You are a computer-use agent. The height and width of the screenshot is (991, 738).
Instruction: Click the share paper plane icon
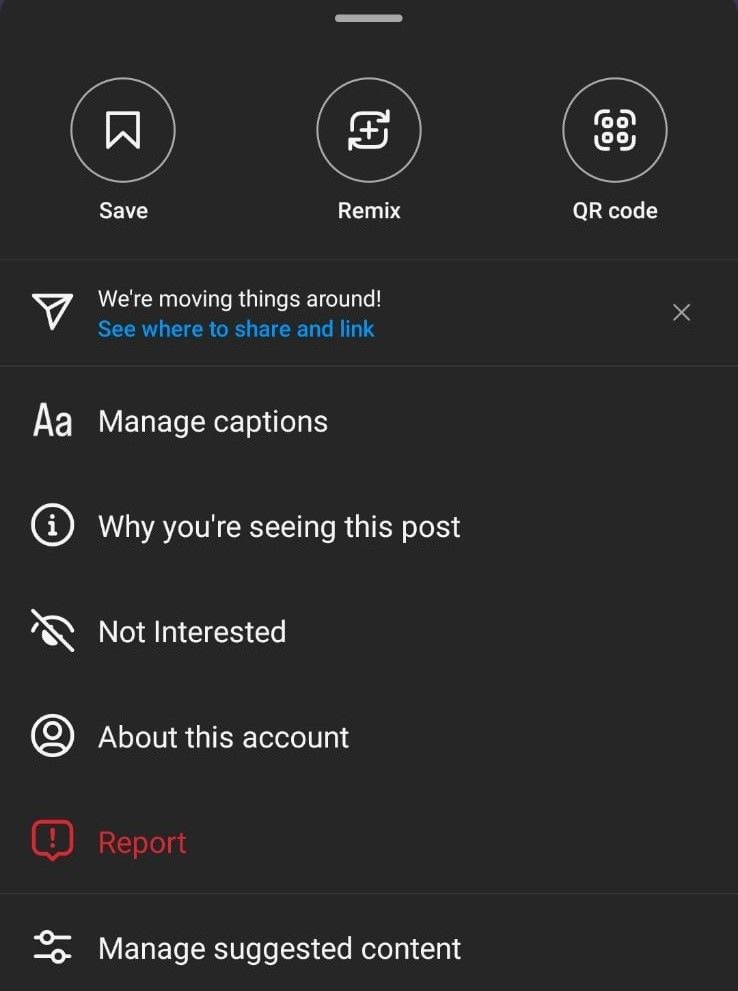(52, 312)
